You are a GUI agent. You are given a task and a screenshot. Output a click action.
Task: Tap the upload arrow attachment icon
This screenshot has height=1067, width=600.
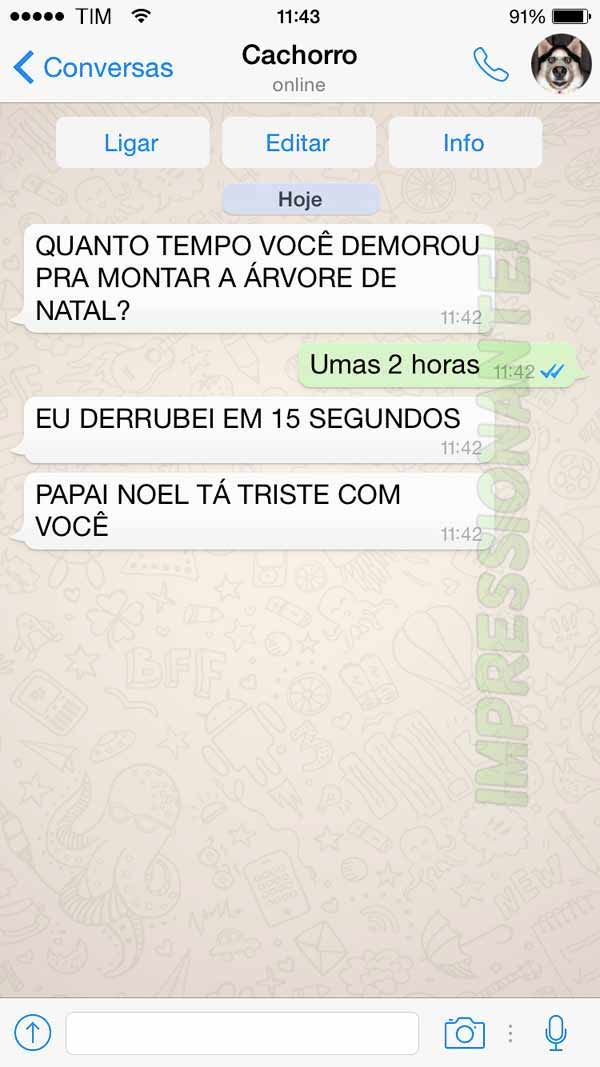coord(33,1032)
